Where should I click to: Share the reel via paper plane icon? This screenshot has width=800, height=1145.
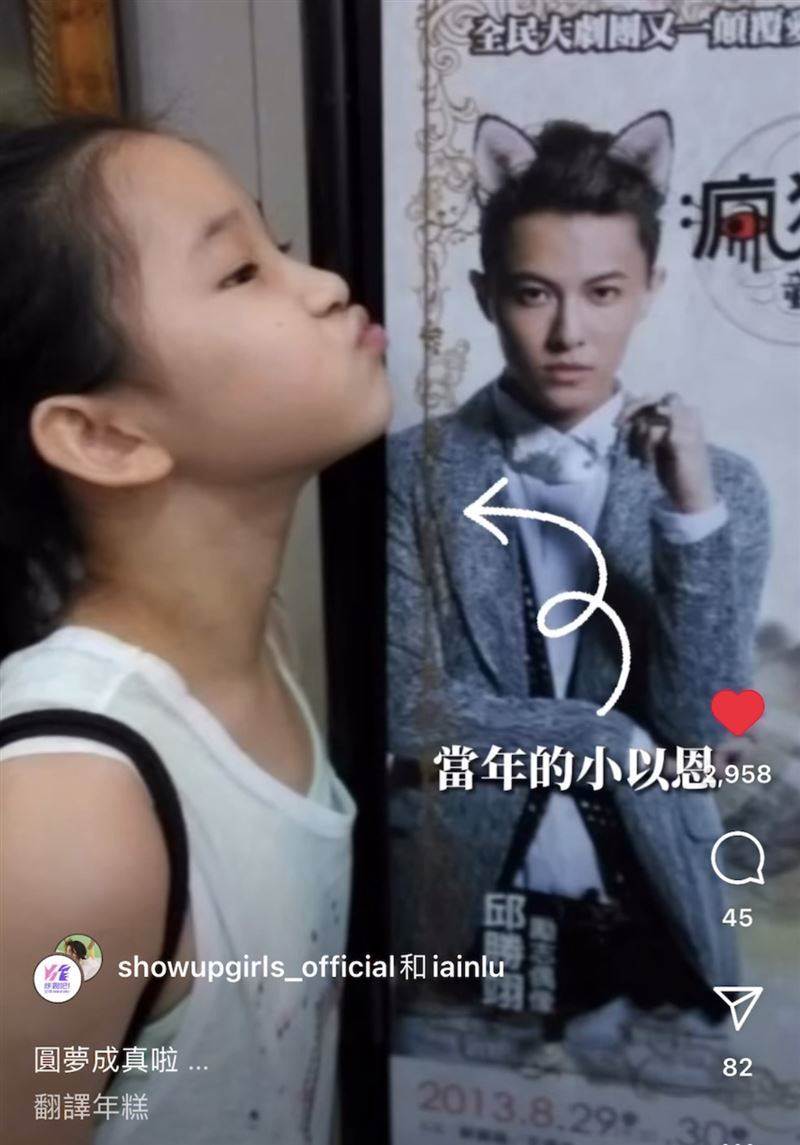click(738, 1008)
